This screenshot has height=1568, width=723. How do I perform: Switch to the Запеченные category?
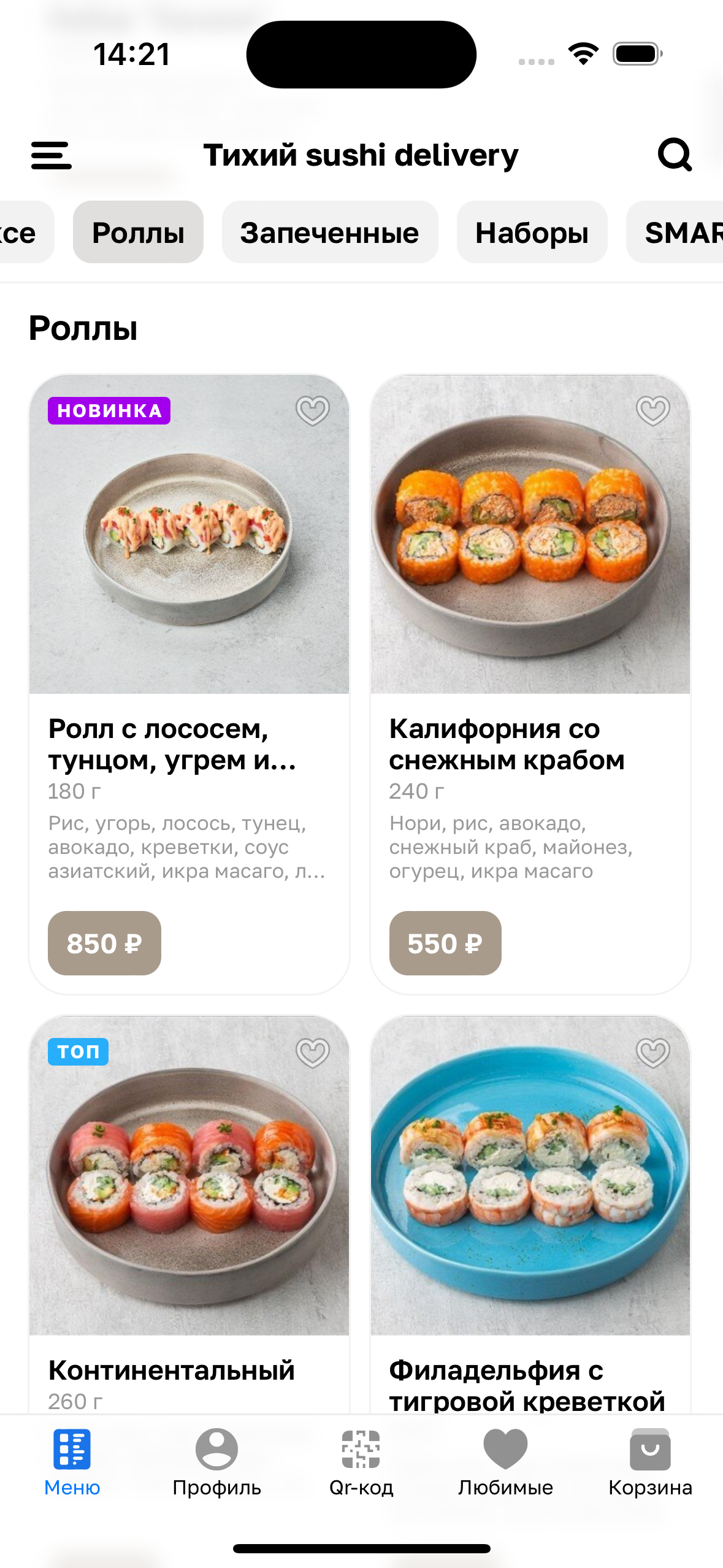tap(329, 233)
